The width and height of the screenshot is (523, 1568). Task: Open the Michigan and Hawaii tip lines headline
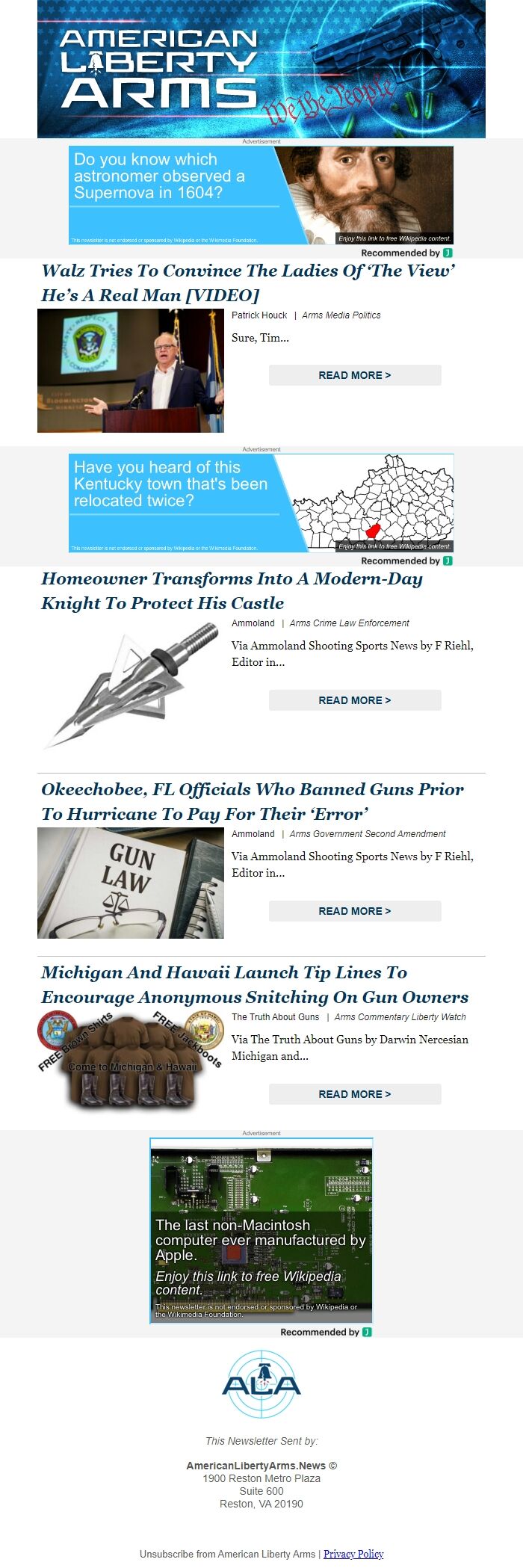(255, 984)
